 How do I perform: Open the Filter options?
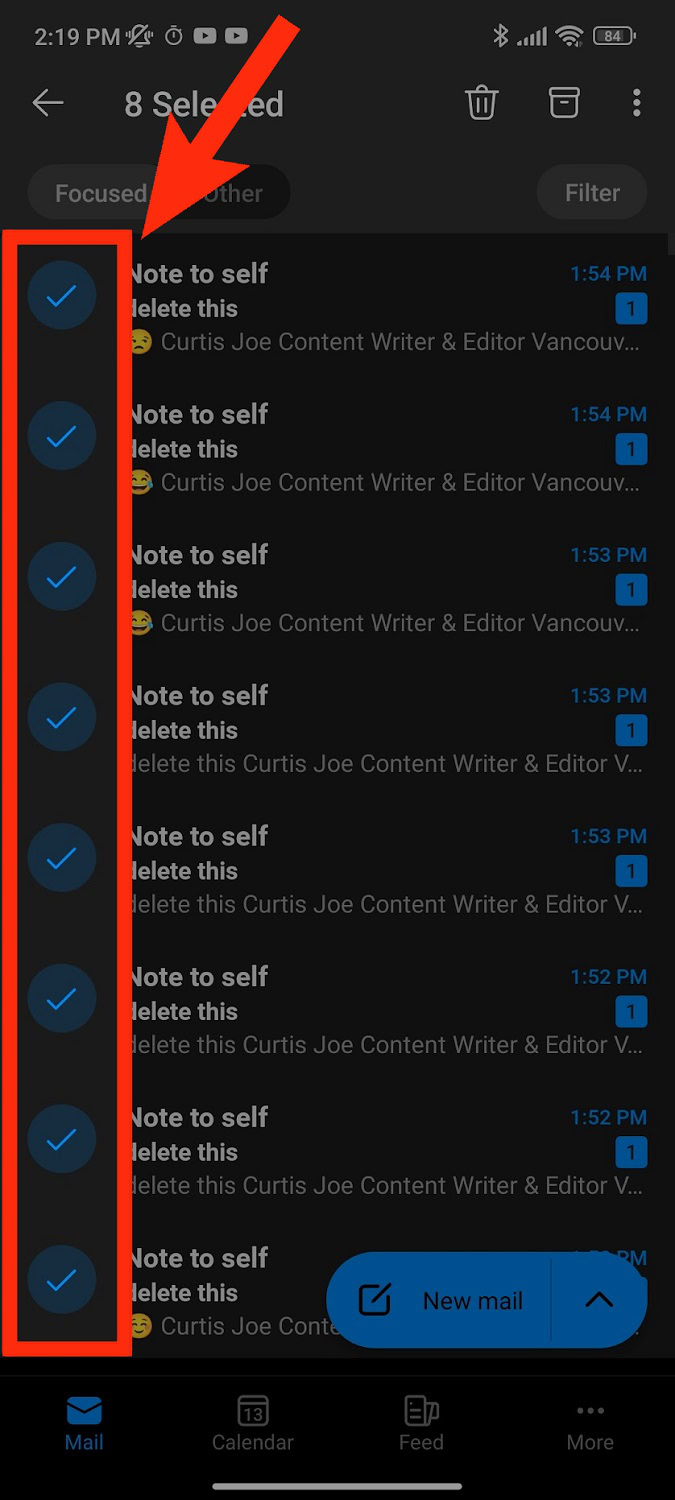tap(592, 192)
